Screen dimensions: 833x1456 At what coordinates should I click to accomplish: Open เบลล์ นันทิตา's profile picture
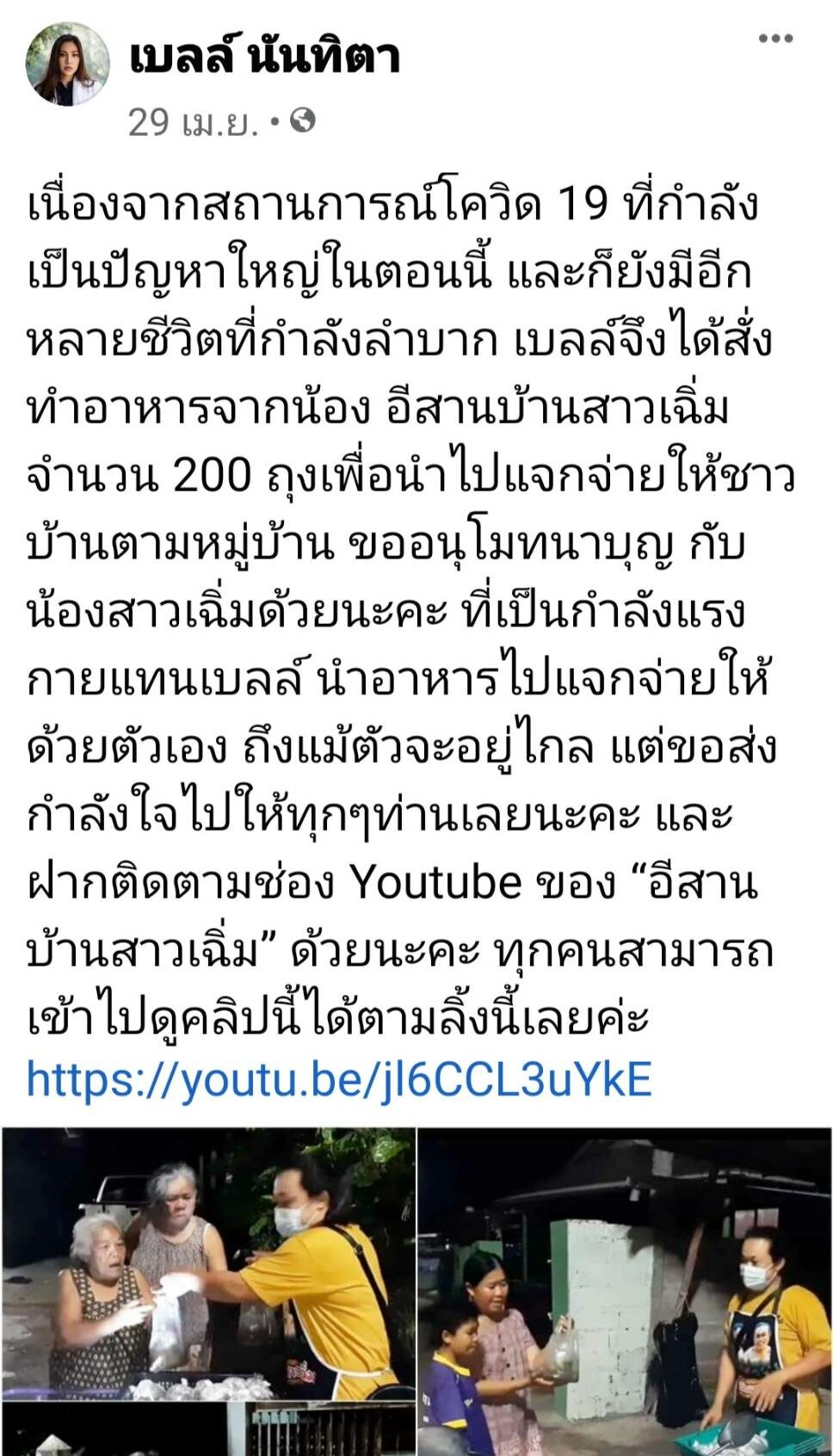[x=68, y=65]
